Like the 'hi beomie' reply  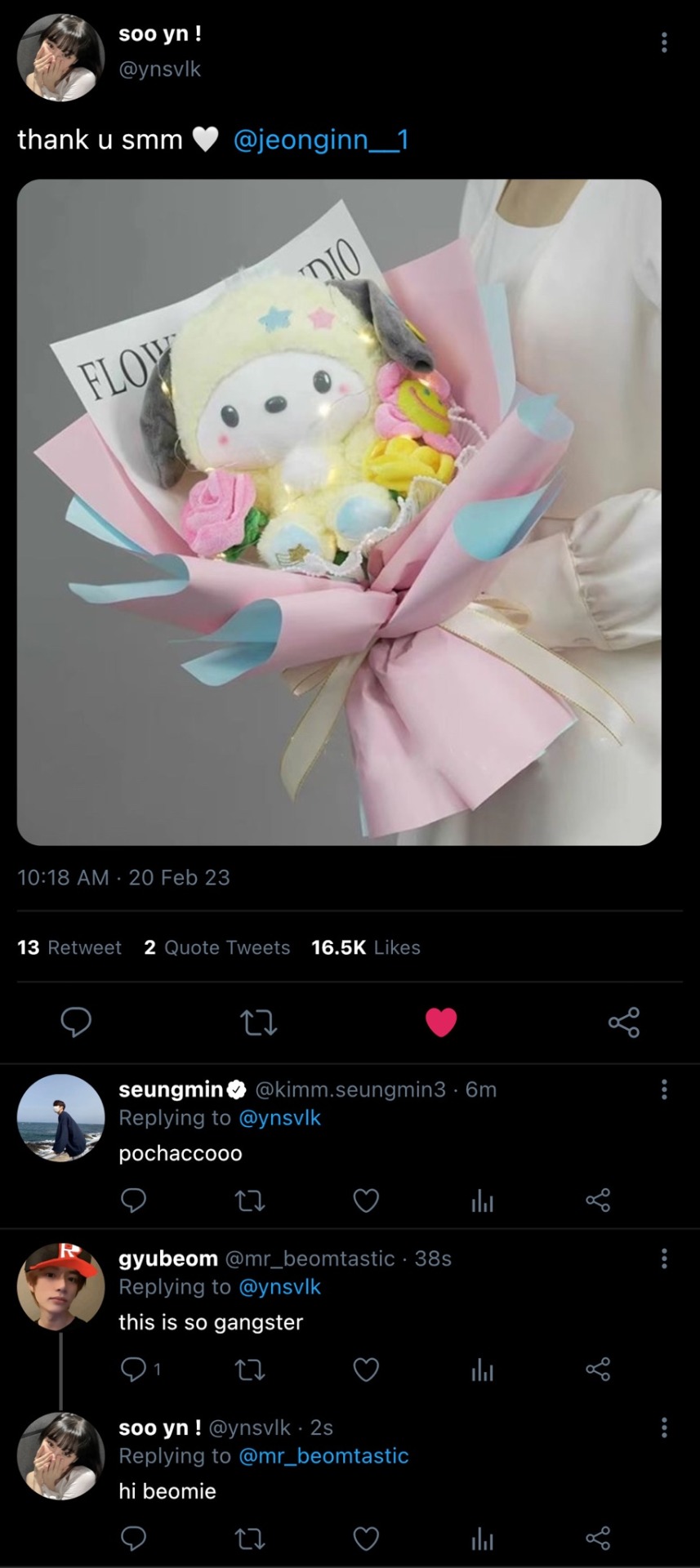(x=366, y=1539)
